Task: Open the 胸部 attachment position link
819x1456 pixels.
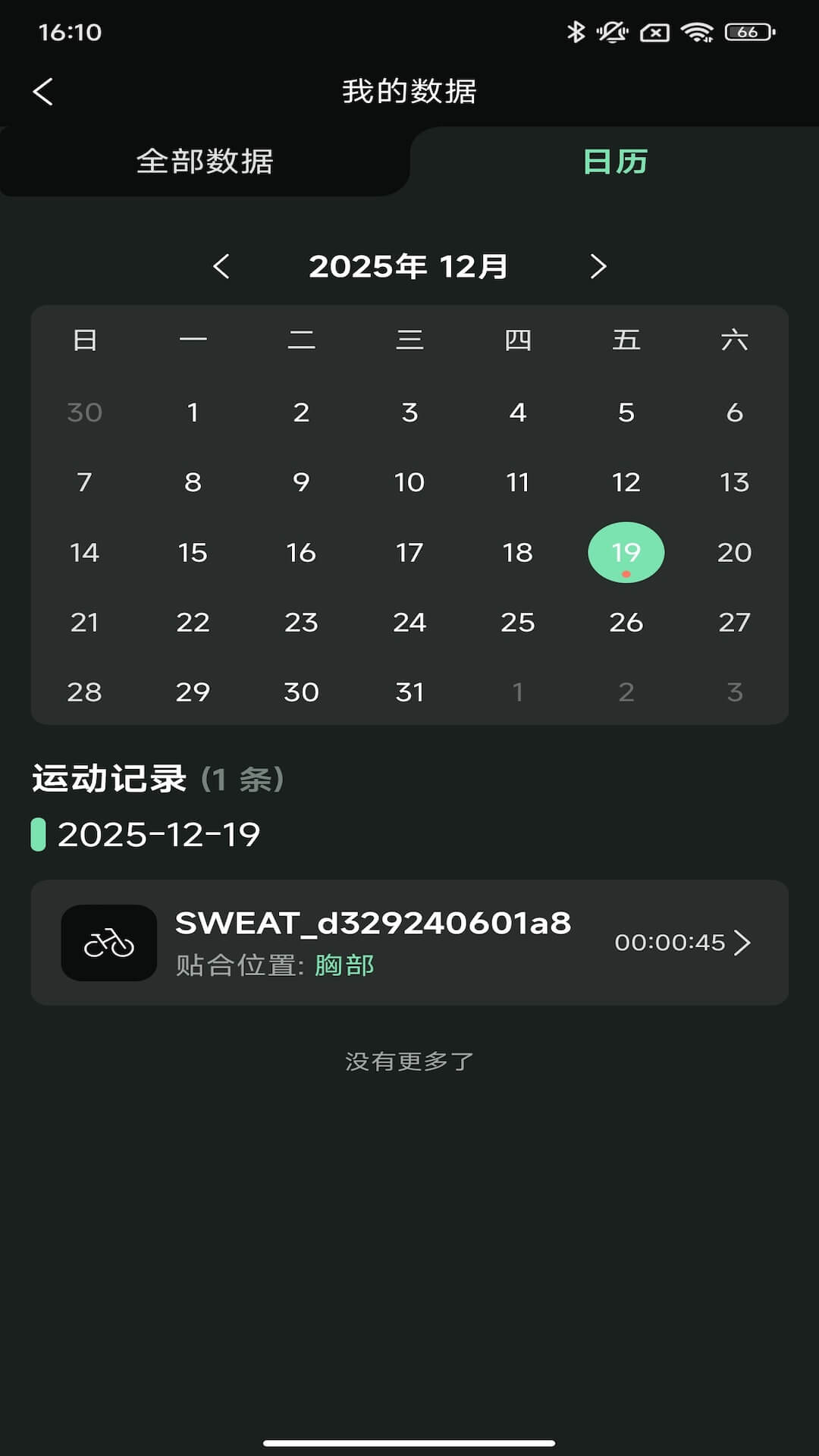Action: tap(343, 967)
